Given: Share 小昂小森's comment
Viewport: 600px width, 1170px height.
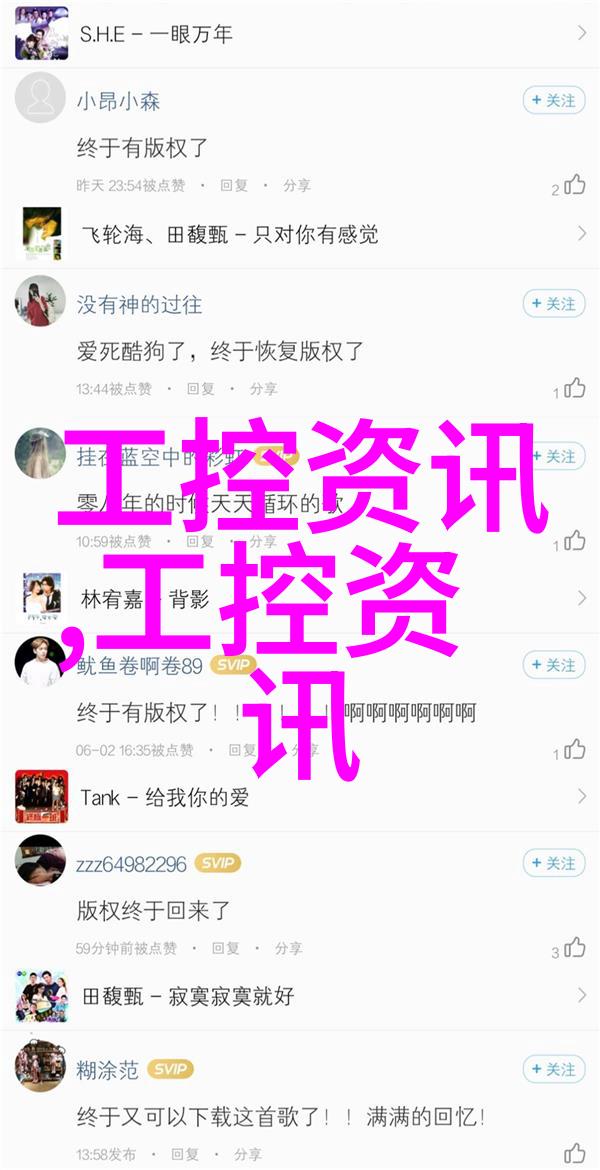Looking at the screenshot, I should point(296,185).
